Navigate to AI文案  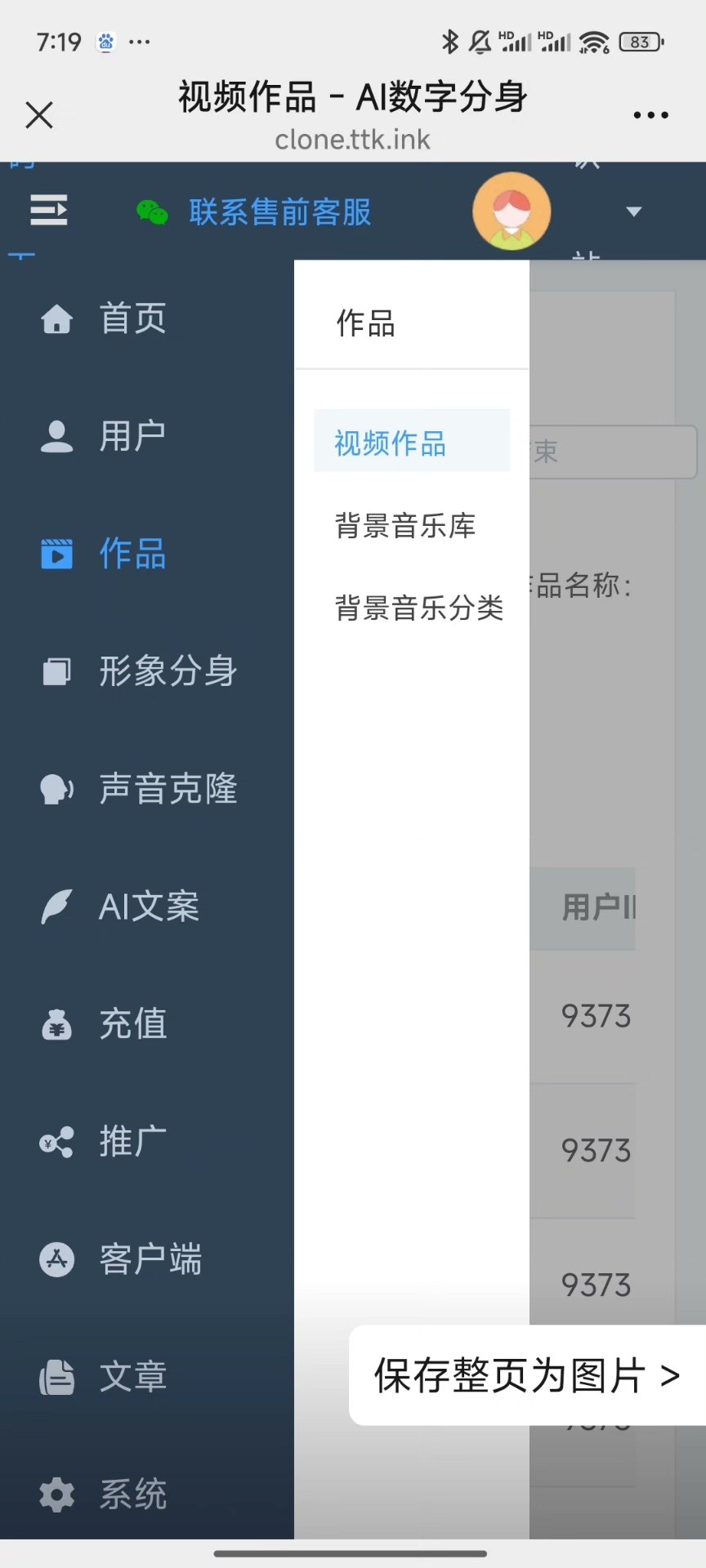coord(149,906)
